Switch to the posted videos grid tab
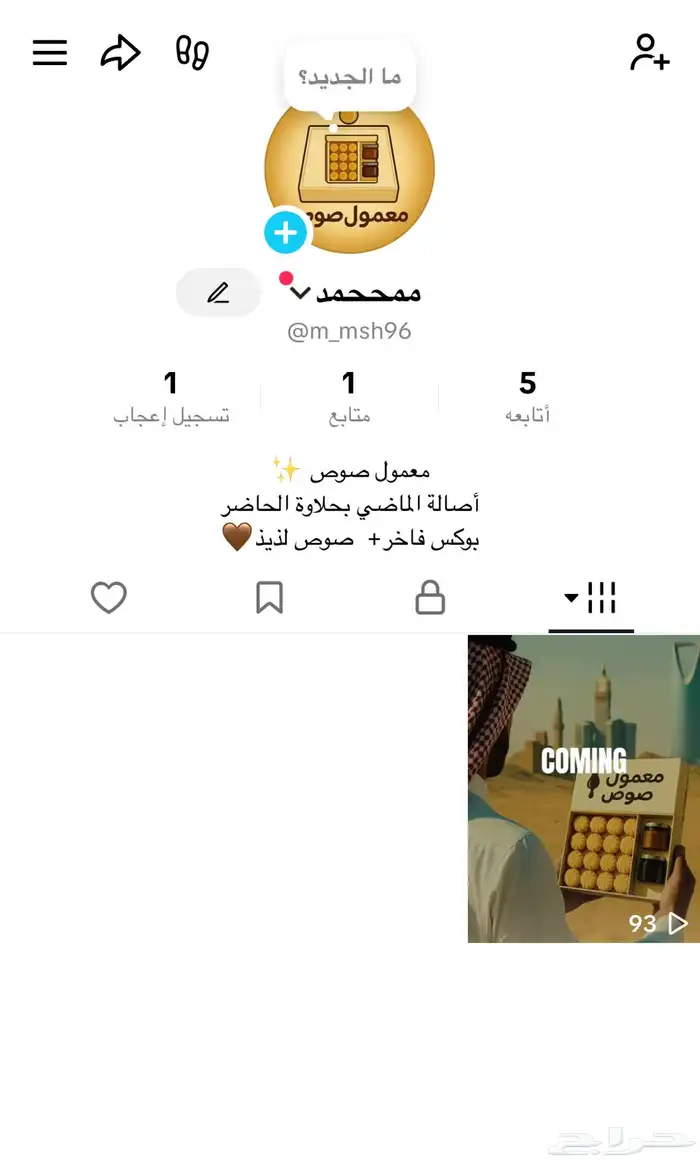This screenshot has height=1163, width=700. pyautogui.click(x=591, y=598)
